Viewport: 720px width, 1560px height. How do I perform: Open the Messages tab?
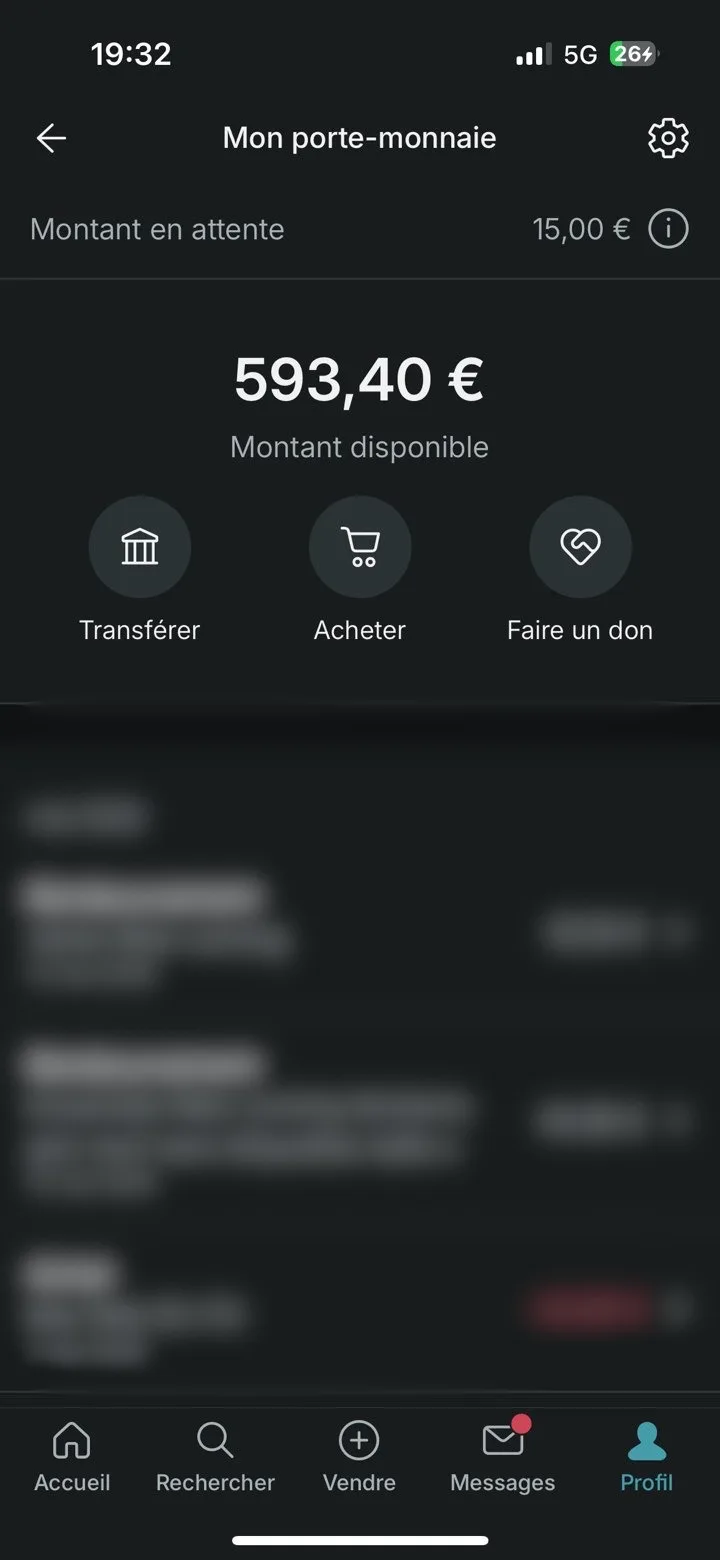coord(503,1458)
